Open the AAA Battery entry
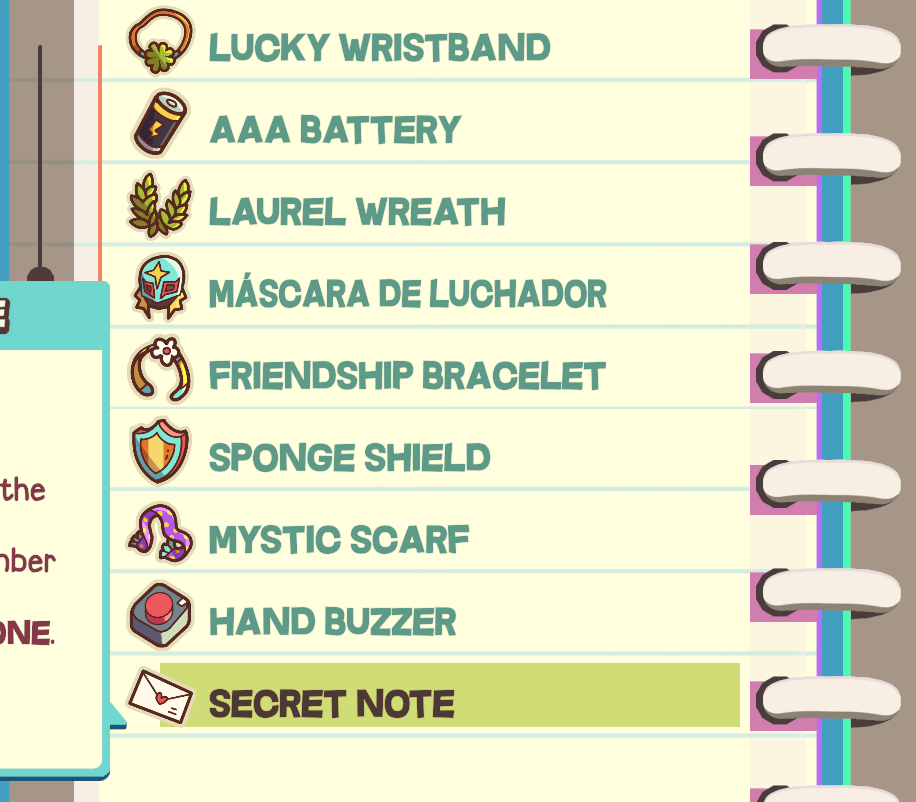 coord(335,130)
